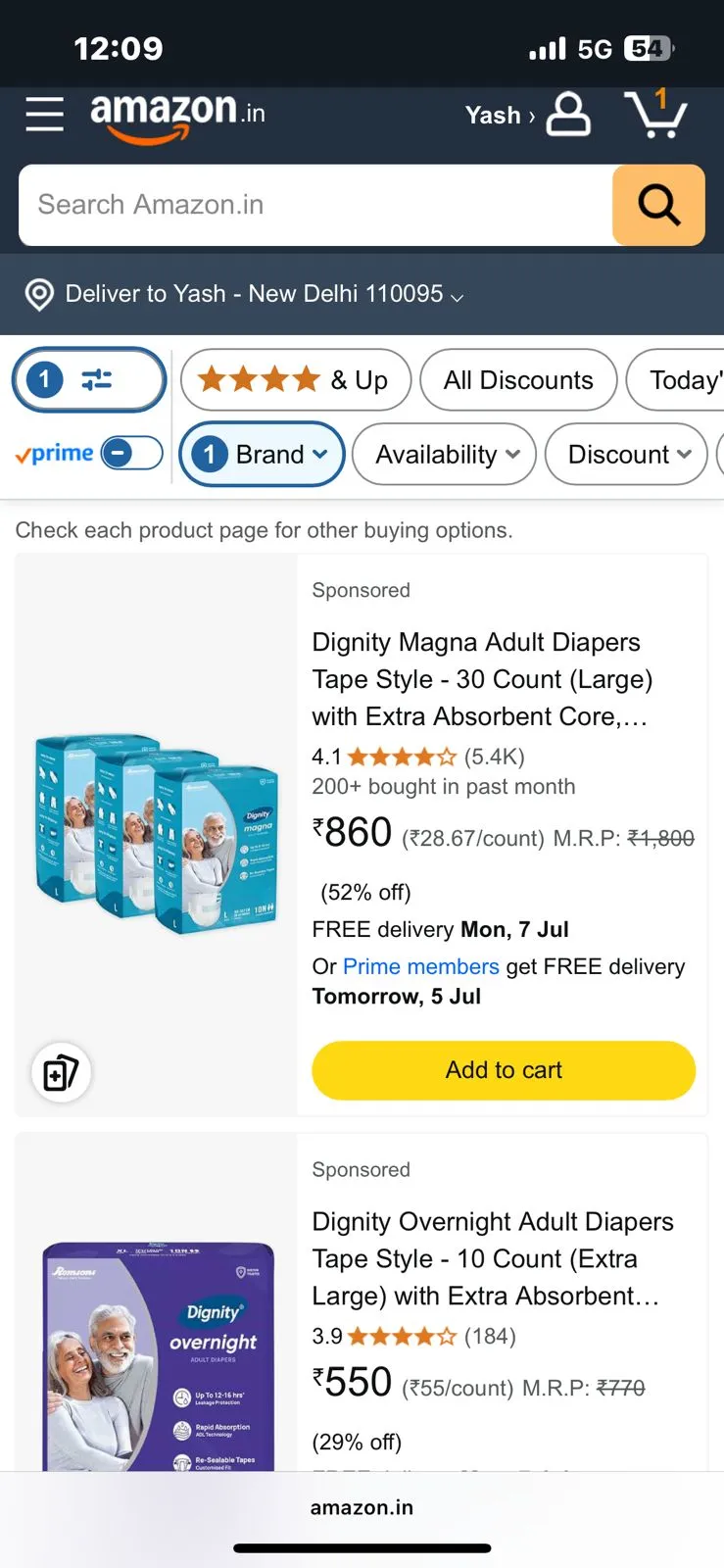The height and width of the screenshot is (1568, 724).
Task: Open the hamburger menu
Action: coord(44,115)
